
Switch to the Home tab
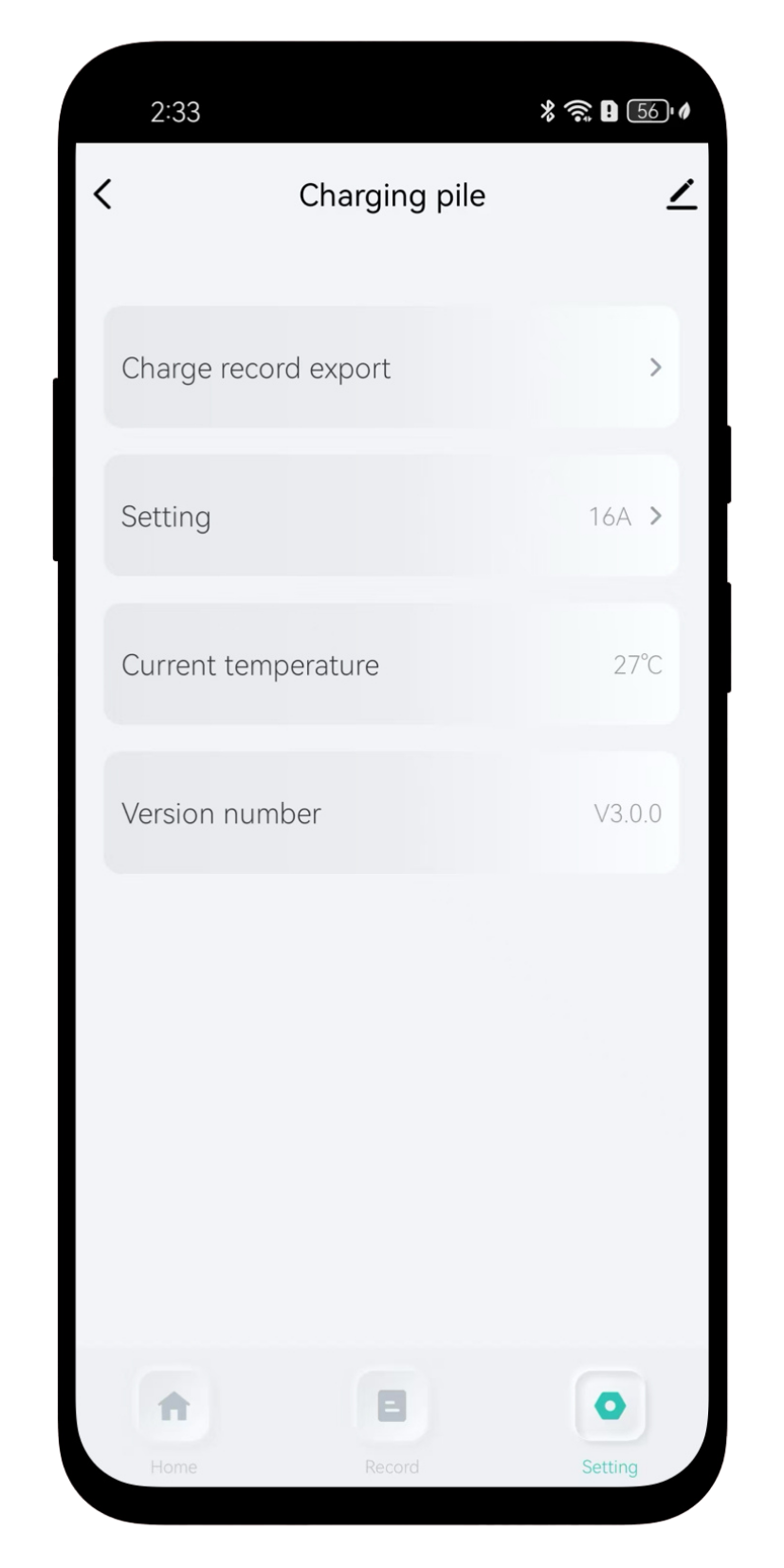tap(173, 1419)
